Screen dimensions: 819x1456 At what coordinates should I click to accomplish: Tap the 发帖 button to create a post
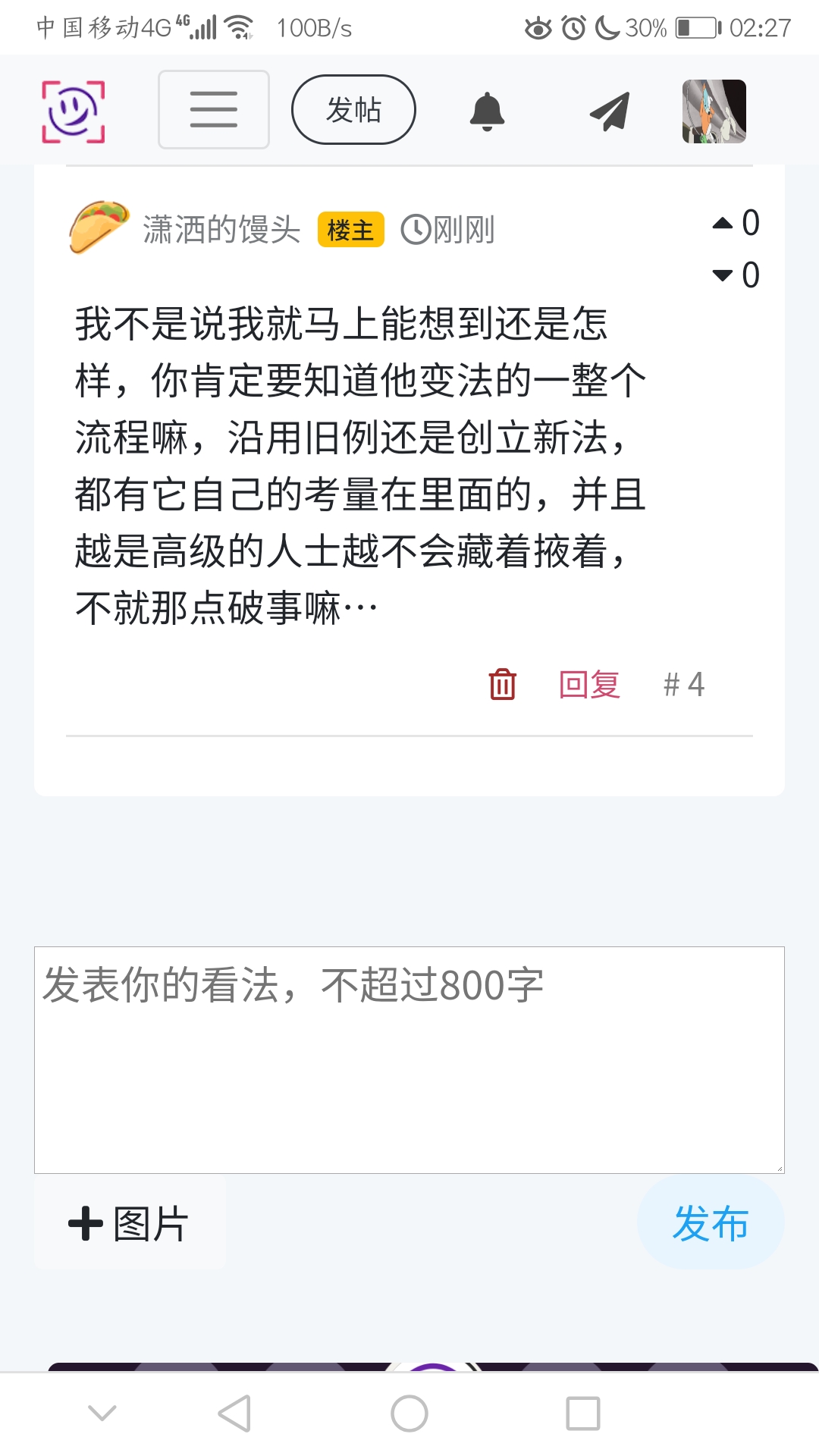353,110
